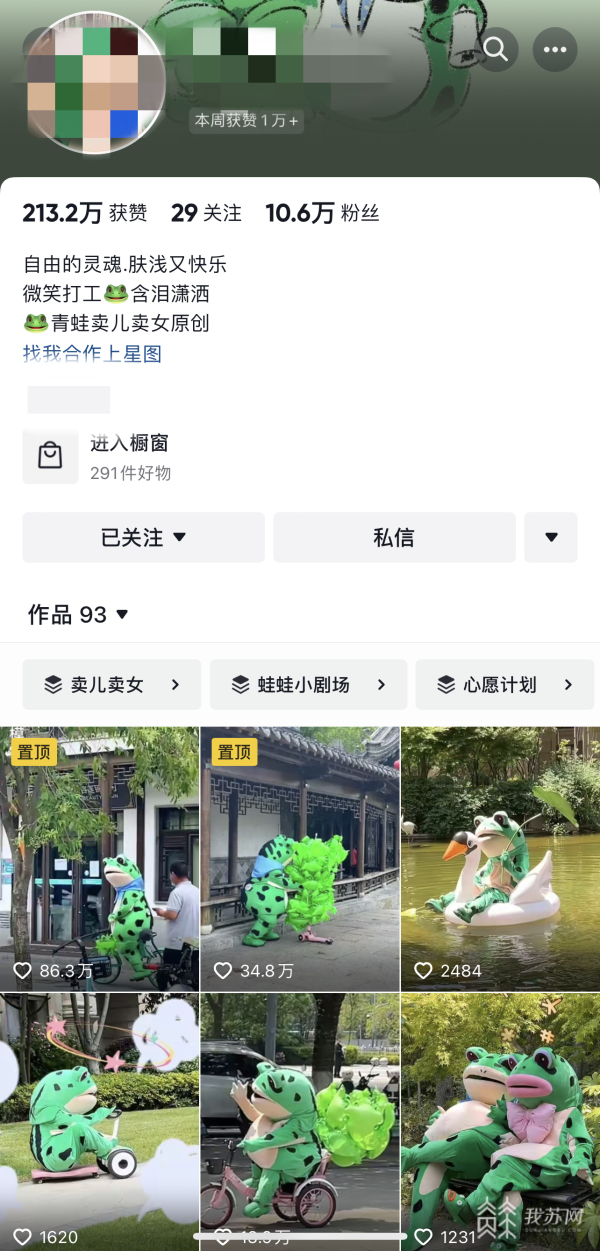The height and width of the screenshot is (1251, 600).
Task: Open the swan float video with 2484 likes
Action: [500, 858]
